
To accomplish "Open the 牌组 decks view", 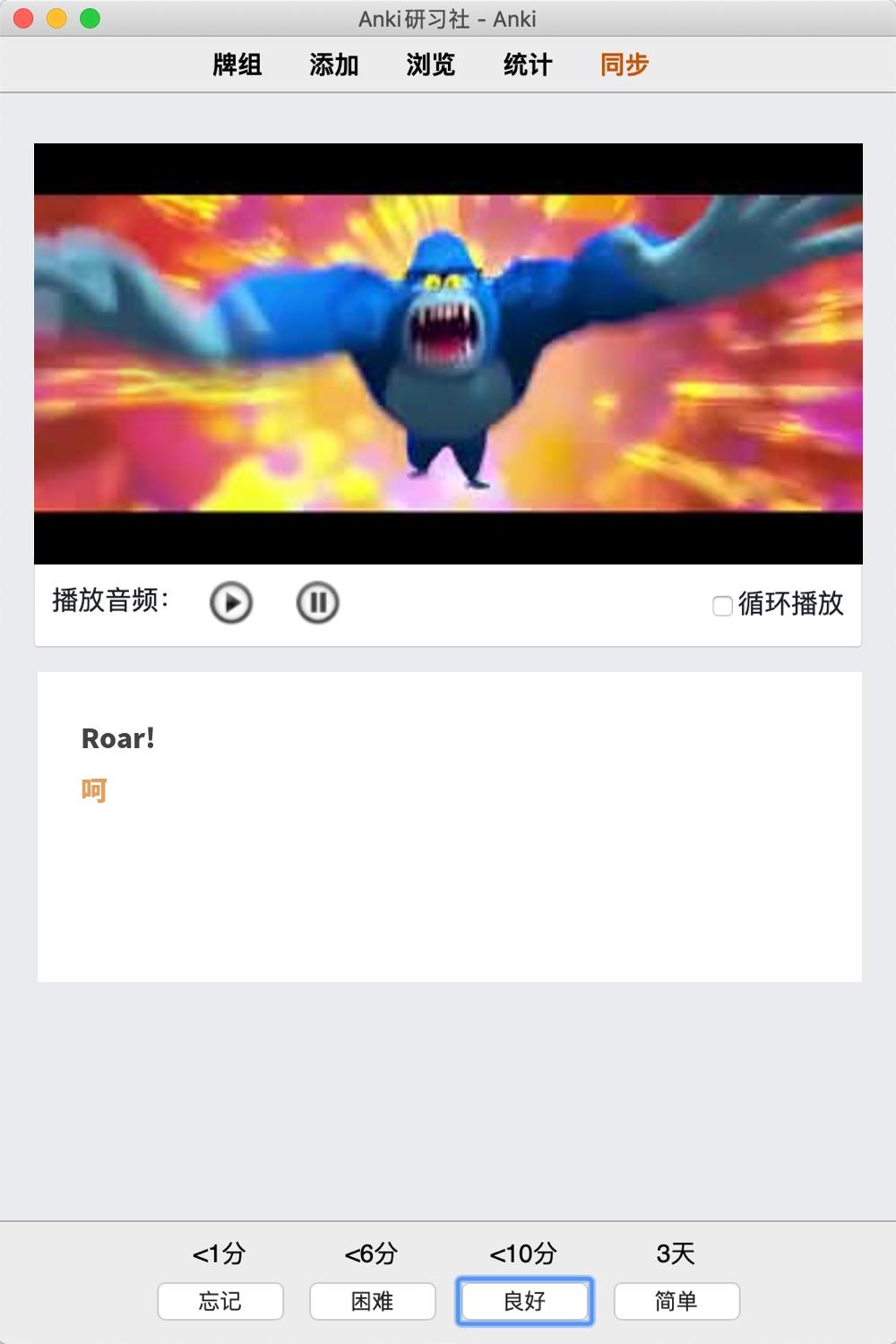I will [x=237, y=65].
